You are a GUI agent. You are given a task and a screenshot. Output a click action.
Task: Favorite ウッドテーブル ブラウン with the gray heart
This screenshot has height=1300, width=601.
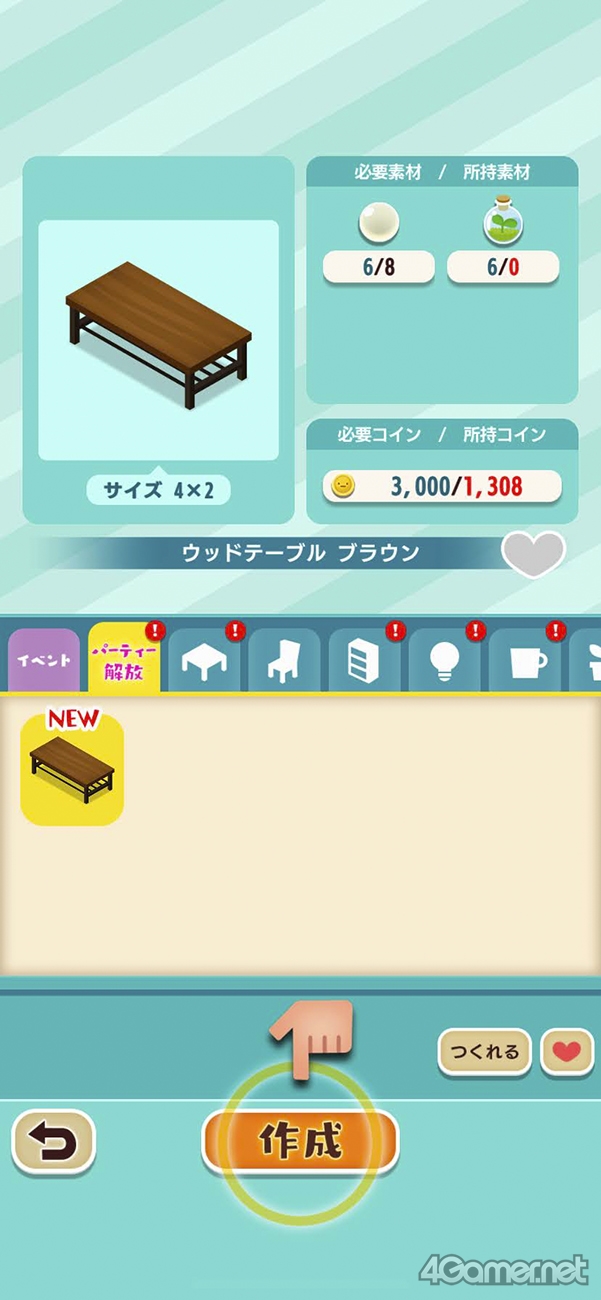(532, 554)
